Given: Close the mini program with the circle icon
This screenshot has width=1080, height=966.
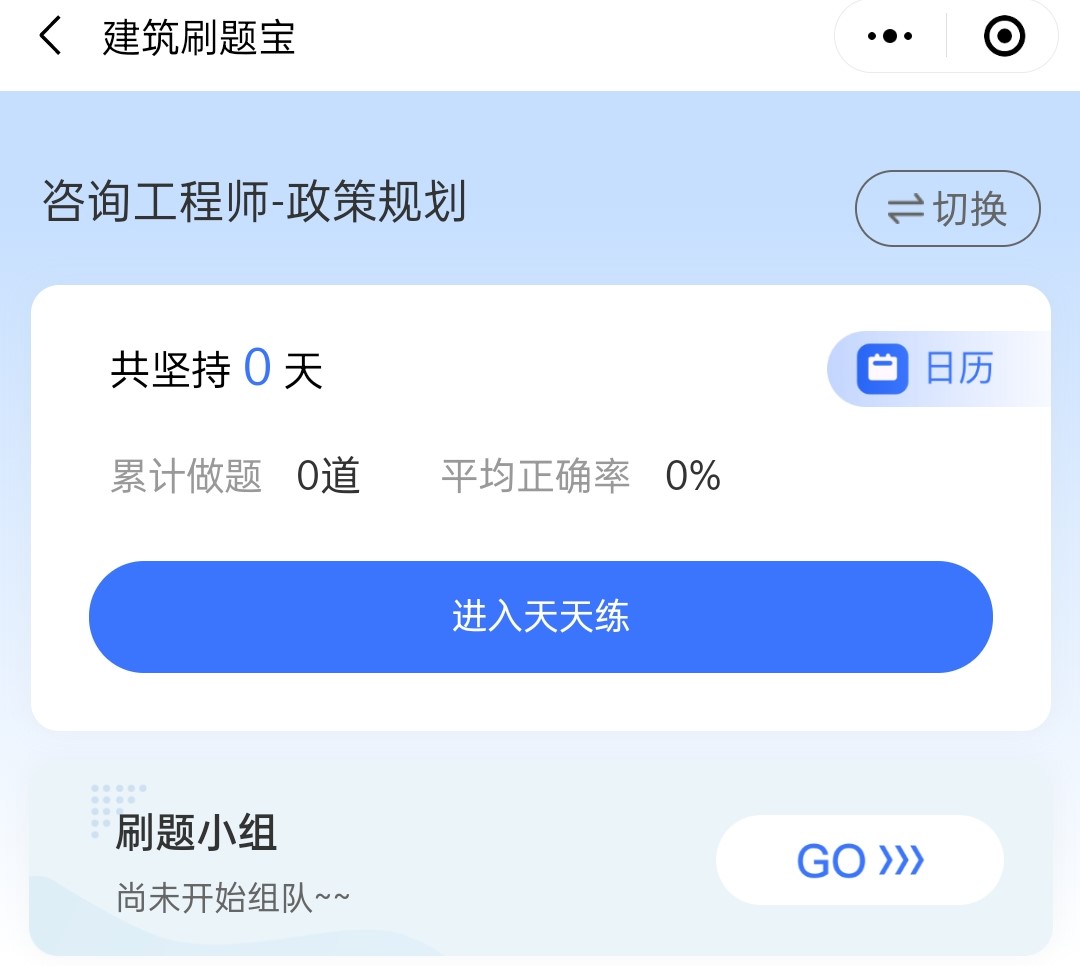Looking at the screenshot, I should click(x=1003, y=38).
